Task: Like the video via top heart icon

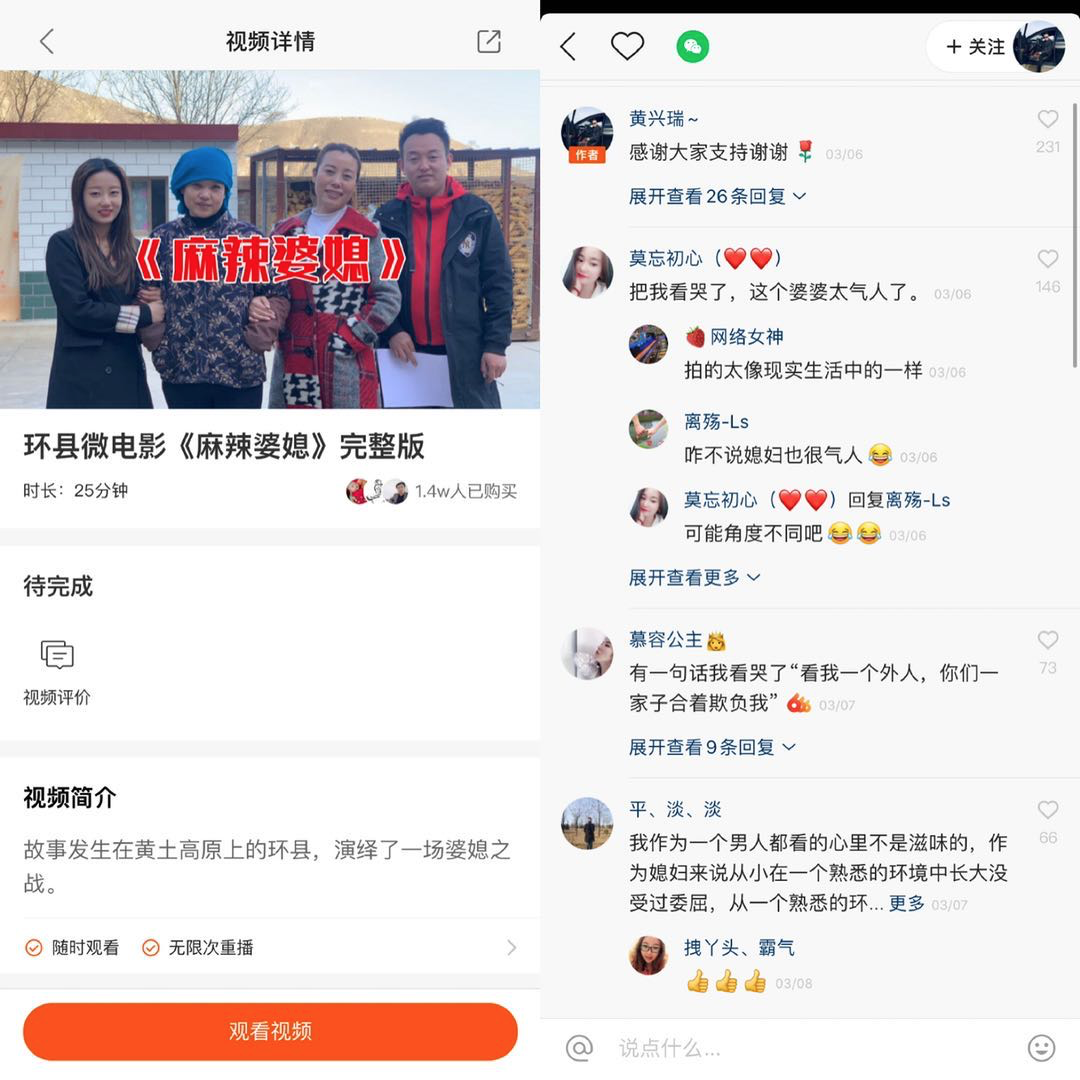Action: coord(627,46)
